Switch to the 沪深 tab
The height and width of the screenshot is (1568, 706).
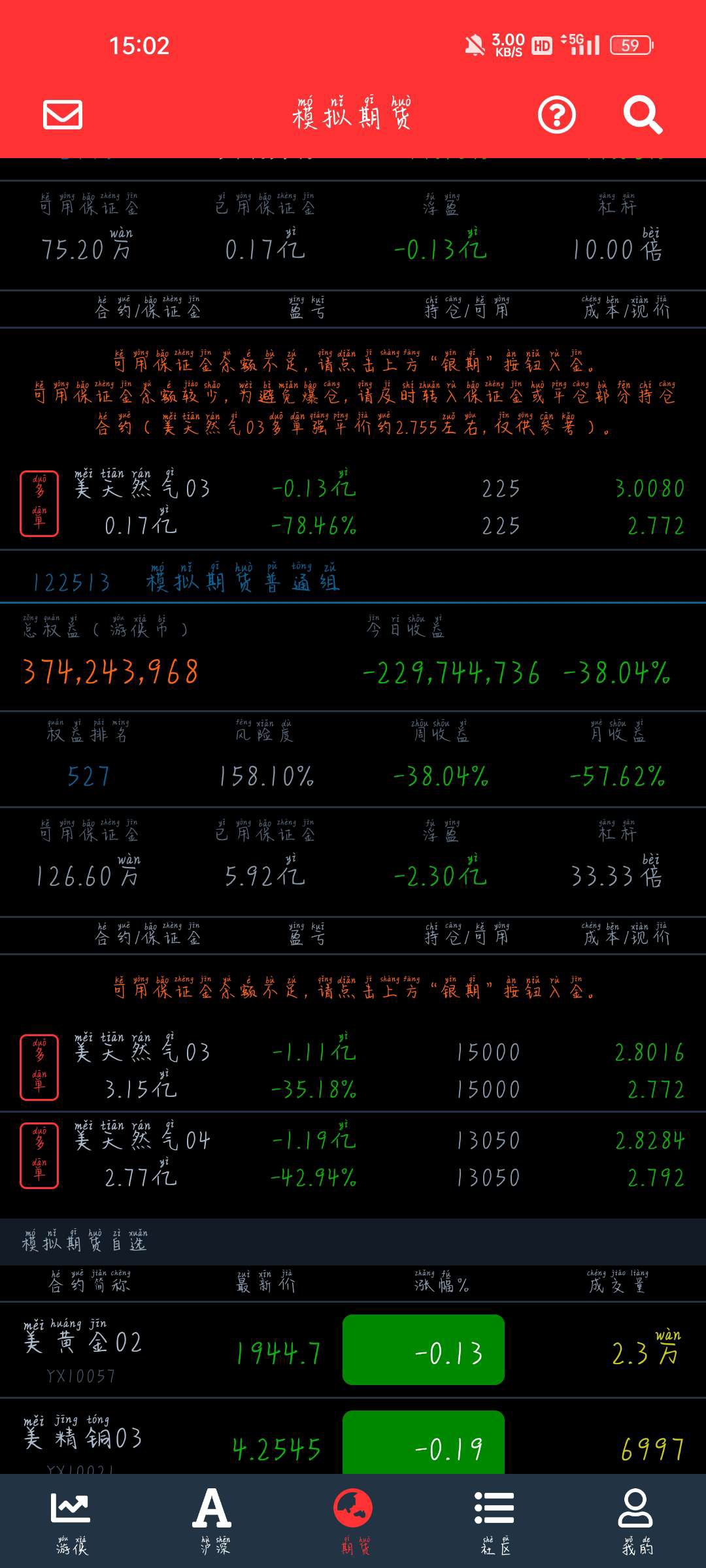click(213, 1522)
